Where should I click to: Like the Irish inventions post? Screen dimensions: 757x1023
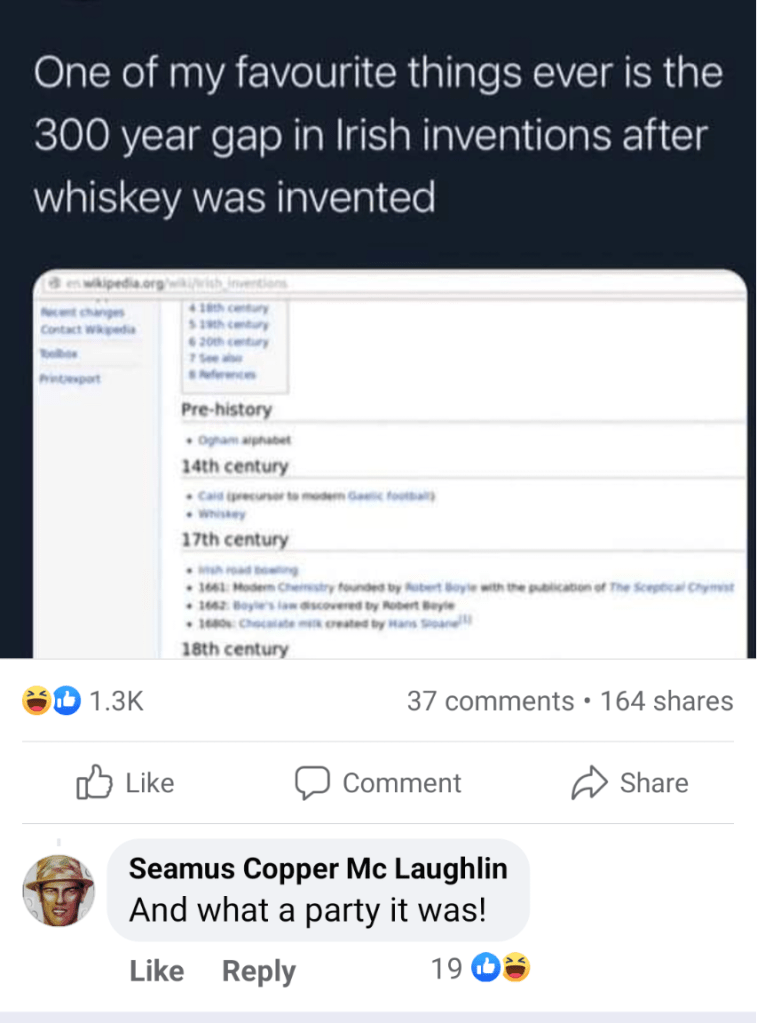coord(126,783)
